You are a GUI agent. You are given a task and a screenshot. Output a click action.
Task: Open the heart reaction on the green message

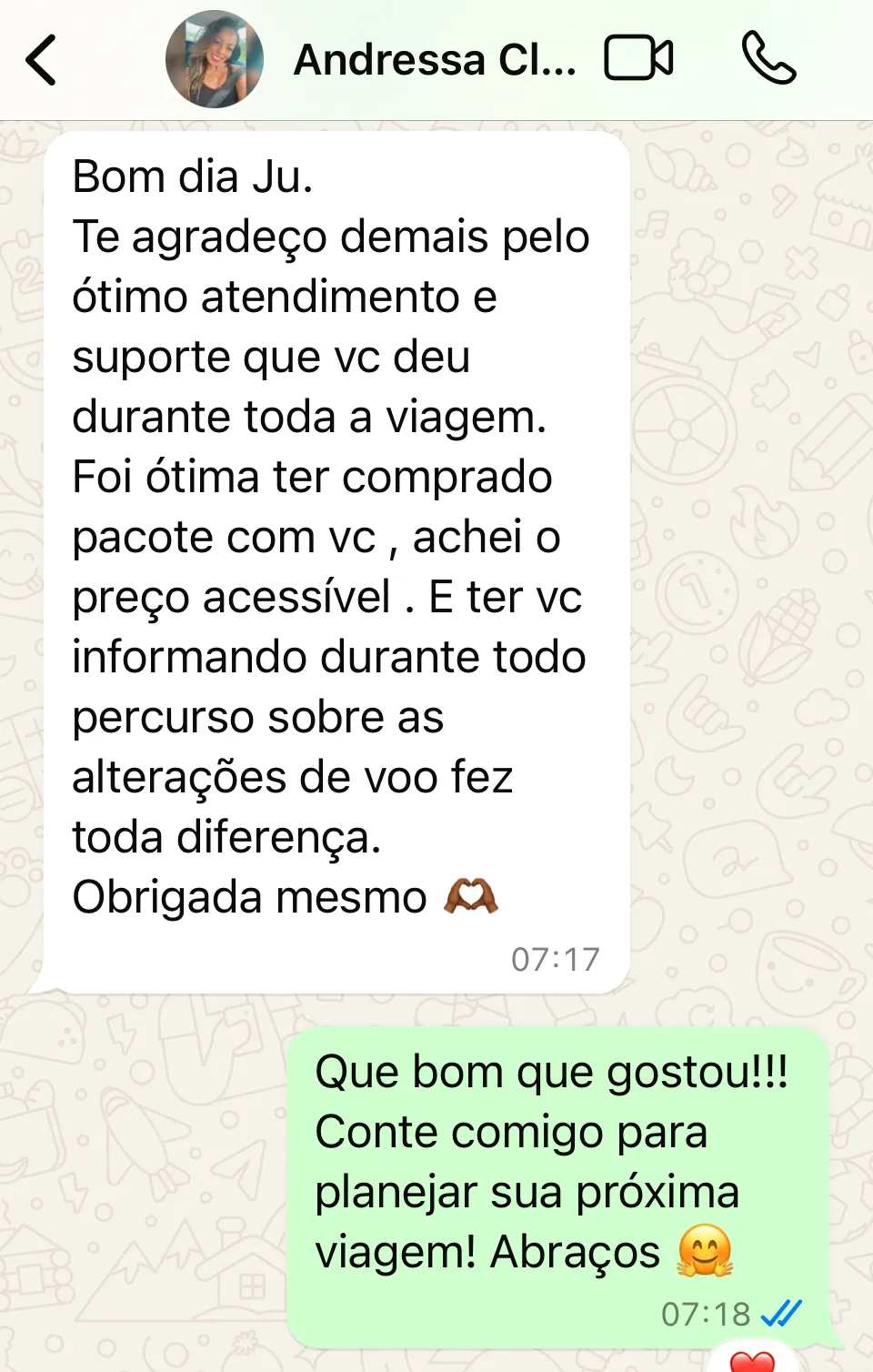point(752,1360)
